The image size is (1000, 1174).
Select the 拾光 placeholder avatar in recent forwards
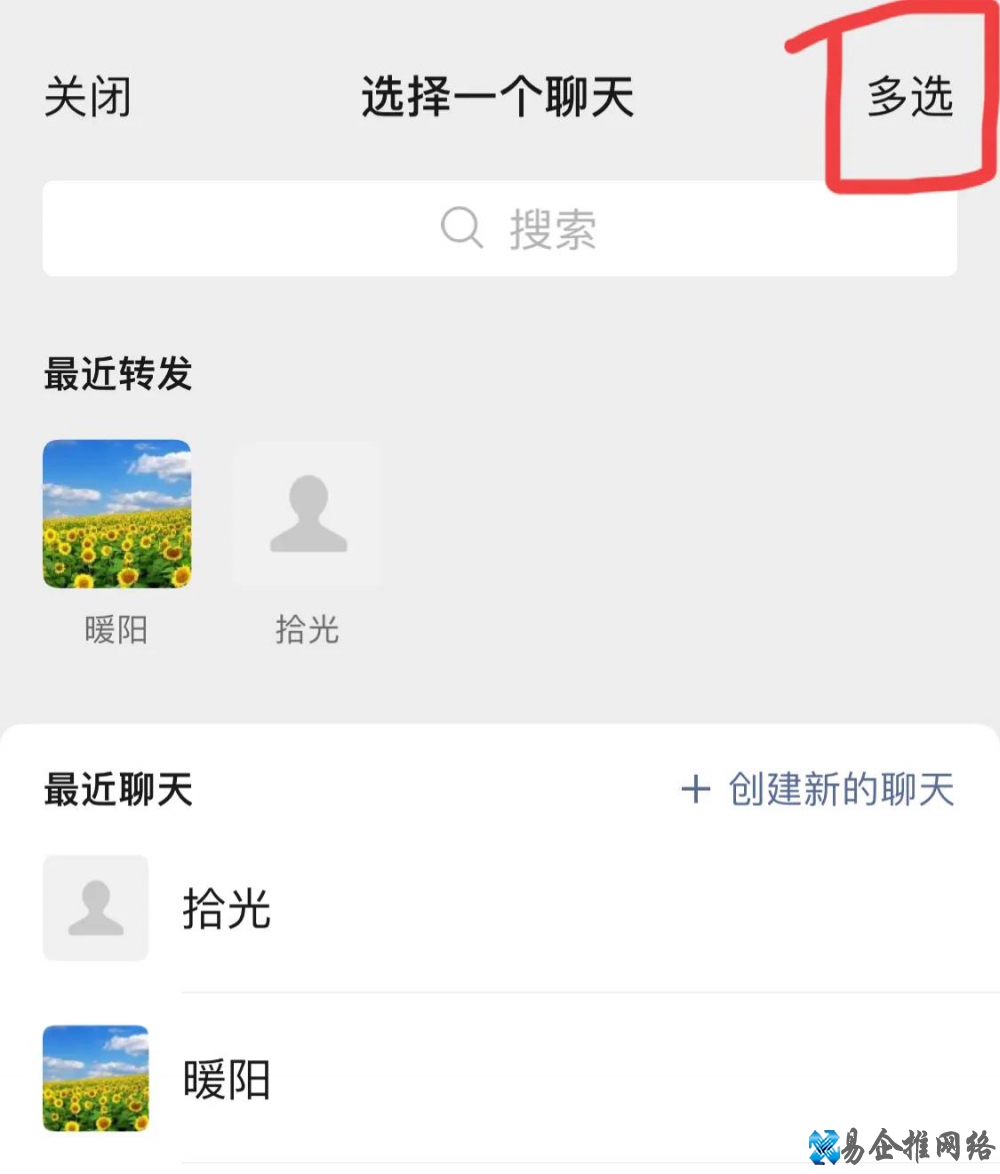(x=307, y=514)
